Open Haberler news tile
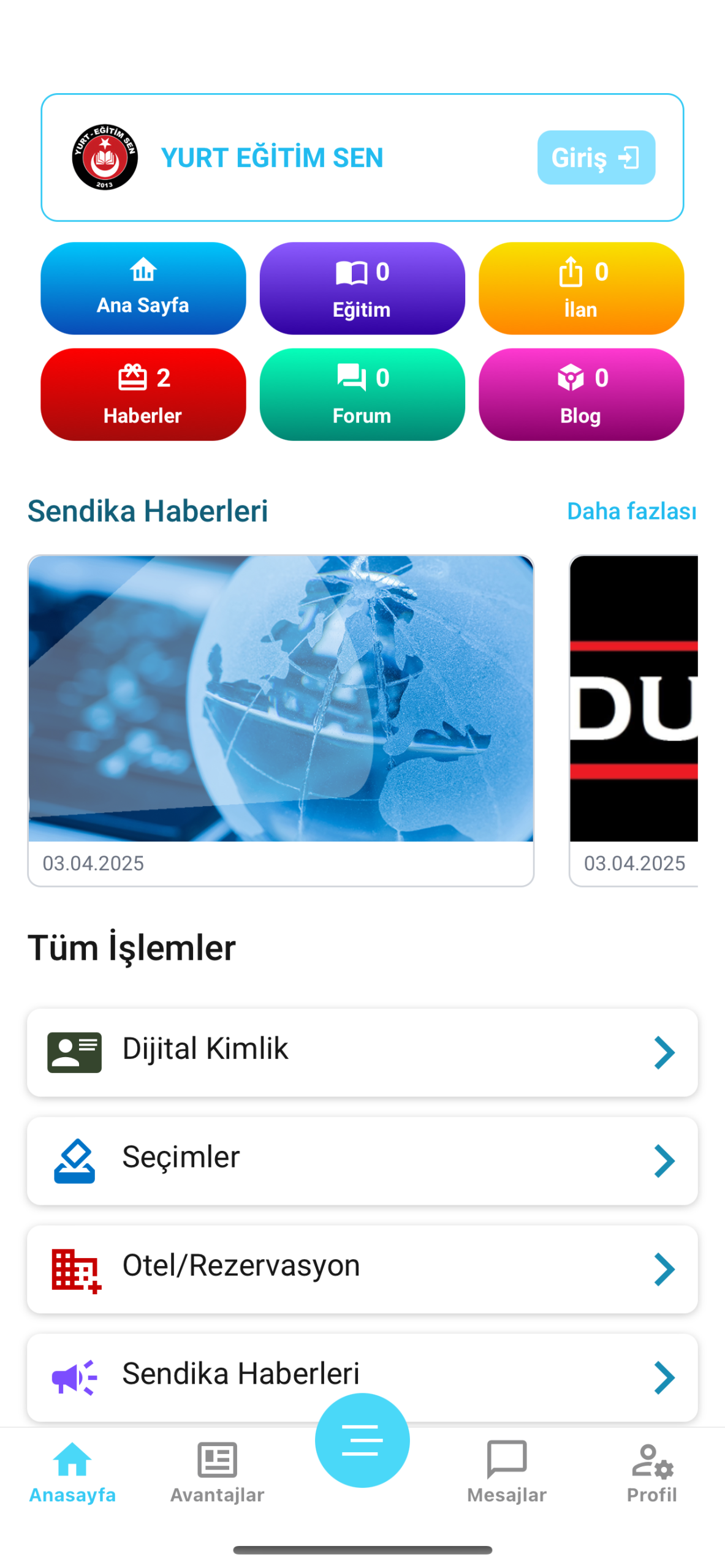725x1568 pixels. coord(143,394)
